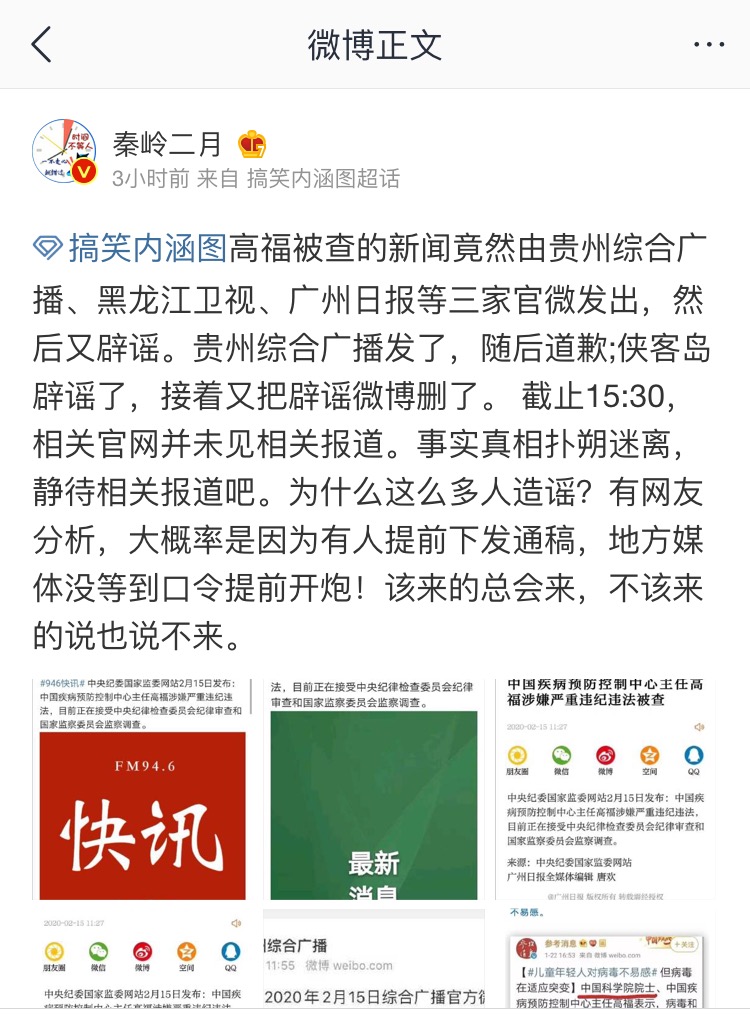Open the three-dot overflow menu

708,45
